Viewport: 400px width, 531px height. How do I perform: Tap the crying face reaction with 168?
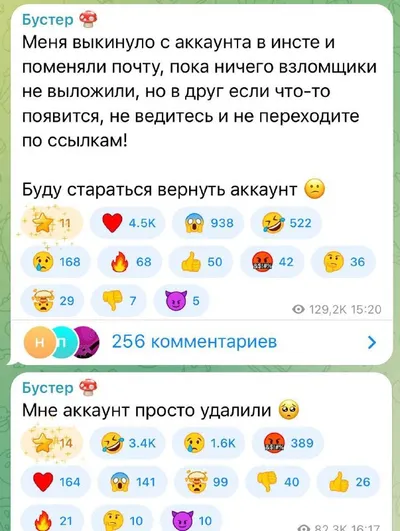[55, 262]
